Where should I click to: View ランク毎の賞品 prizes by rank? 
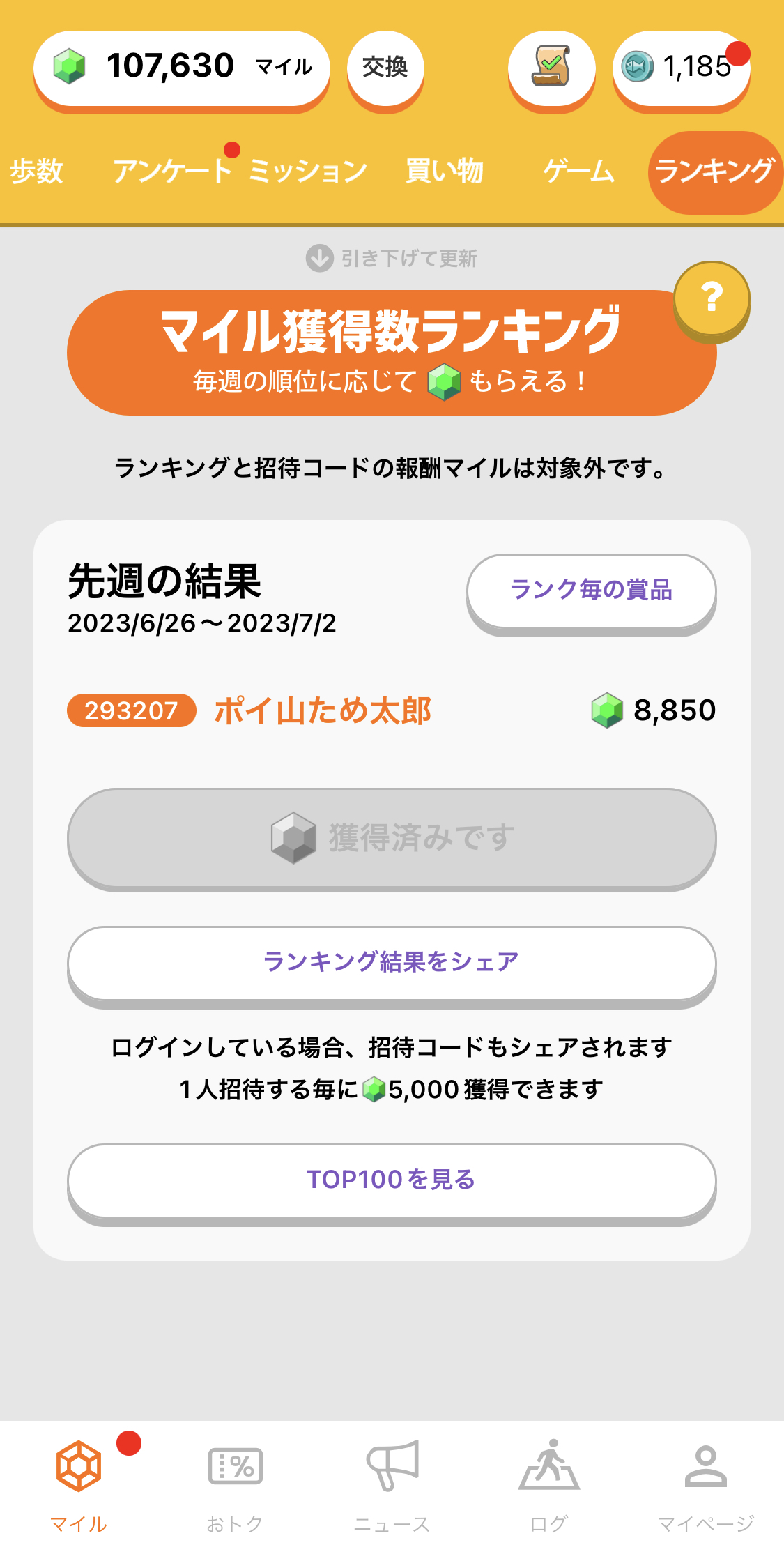click(x=591, y=593)
